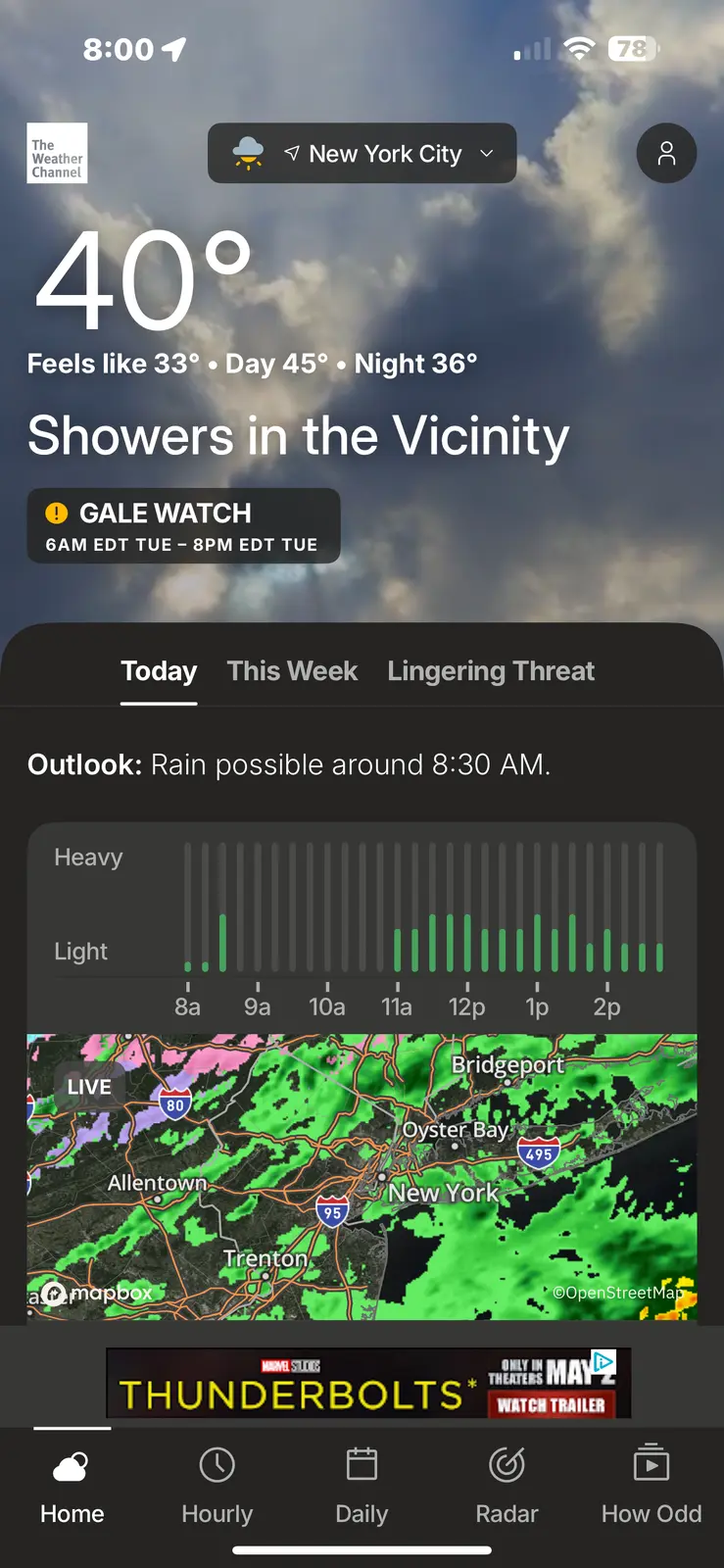Select the Lingering Threat tab
This screenshot has width=724, height=1568.
click(490, 671)
